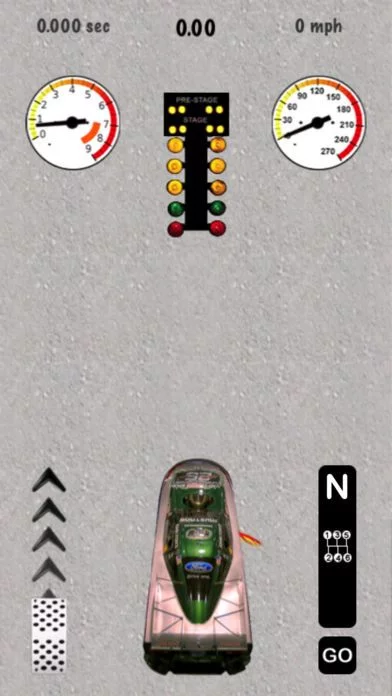
Task: Tap the gear shifter showing N
Action: pyautogui.click(x=337, y=546)
